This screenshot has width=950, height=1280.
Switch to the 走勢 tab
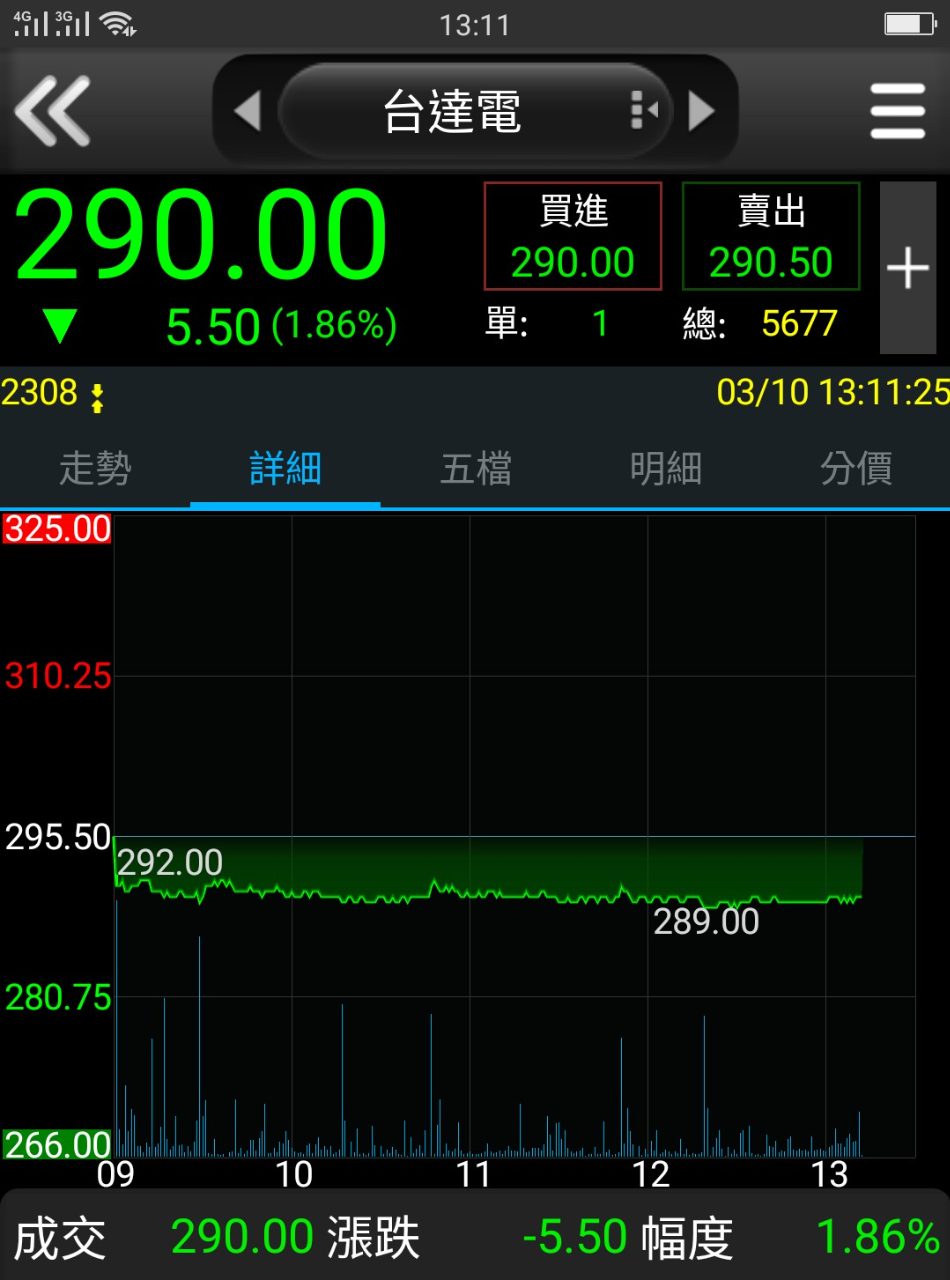[95, 469]
